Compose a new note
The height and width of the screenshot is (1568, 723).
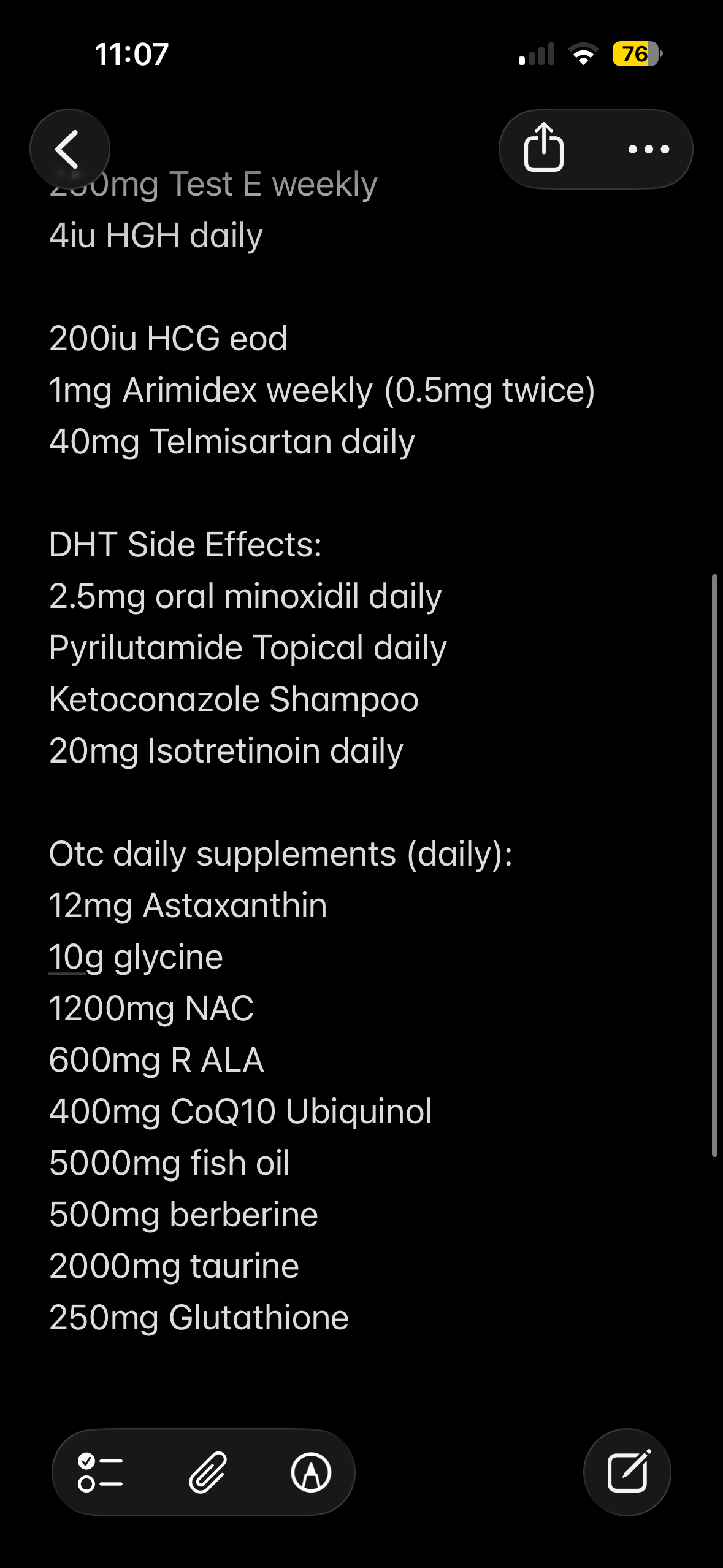click(x=627, y=1472)
